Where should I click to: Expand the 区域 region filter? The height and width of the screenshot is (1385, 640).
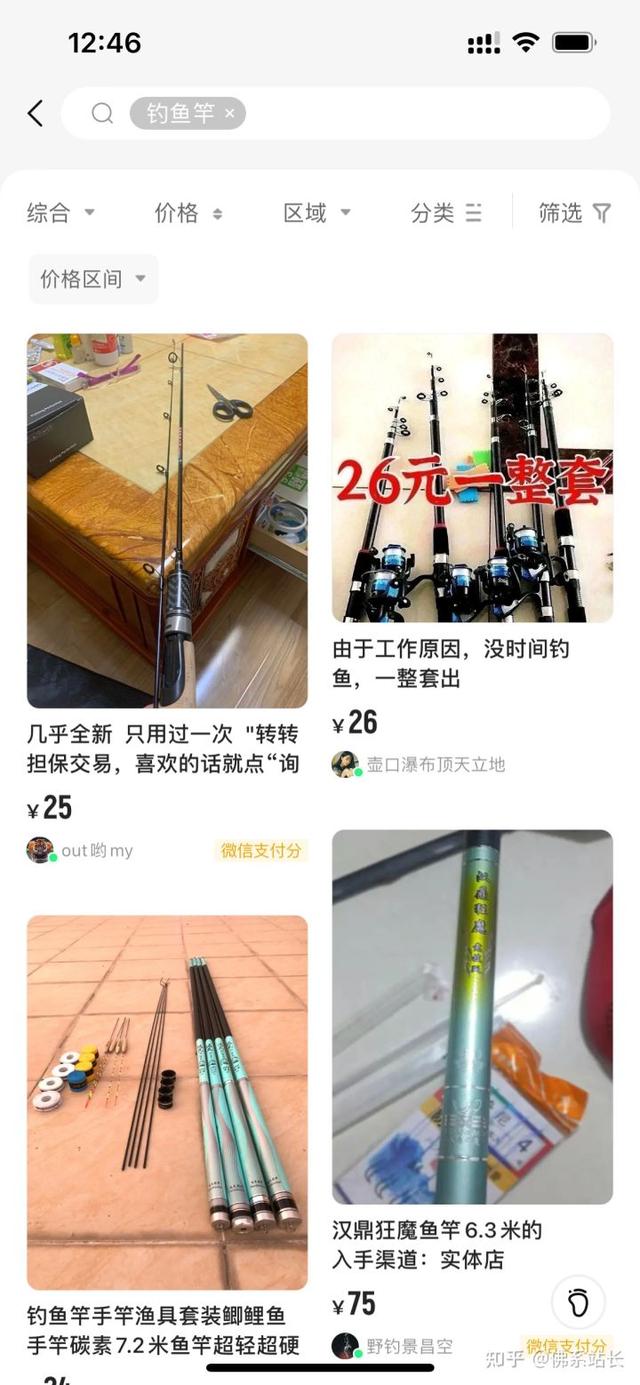coord(317,213)
